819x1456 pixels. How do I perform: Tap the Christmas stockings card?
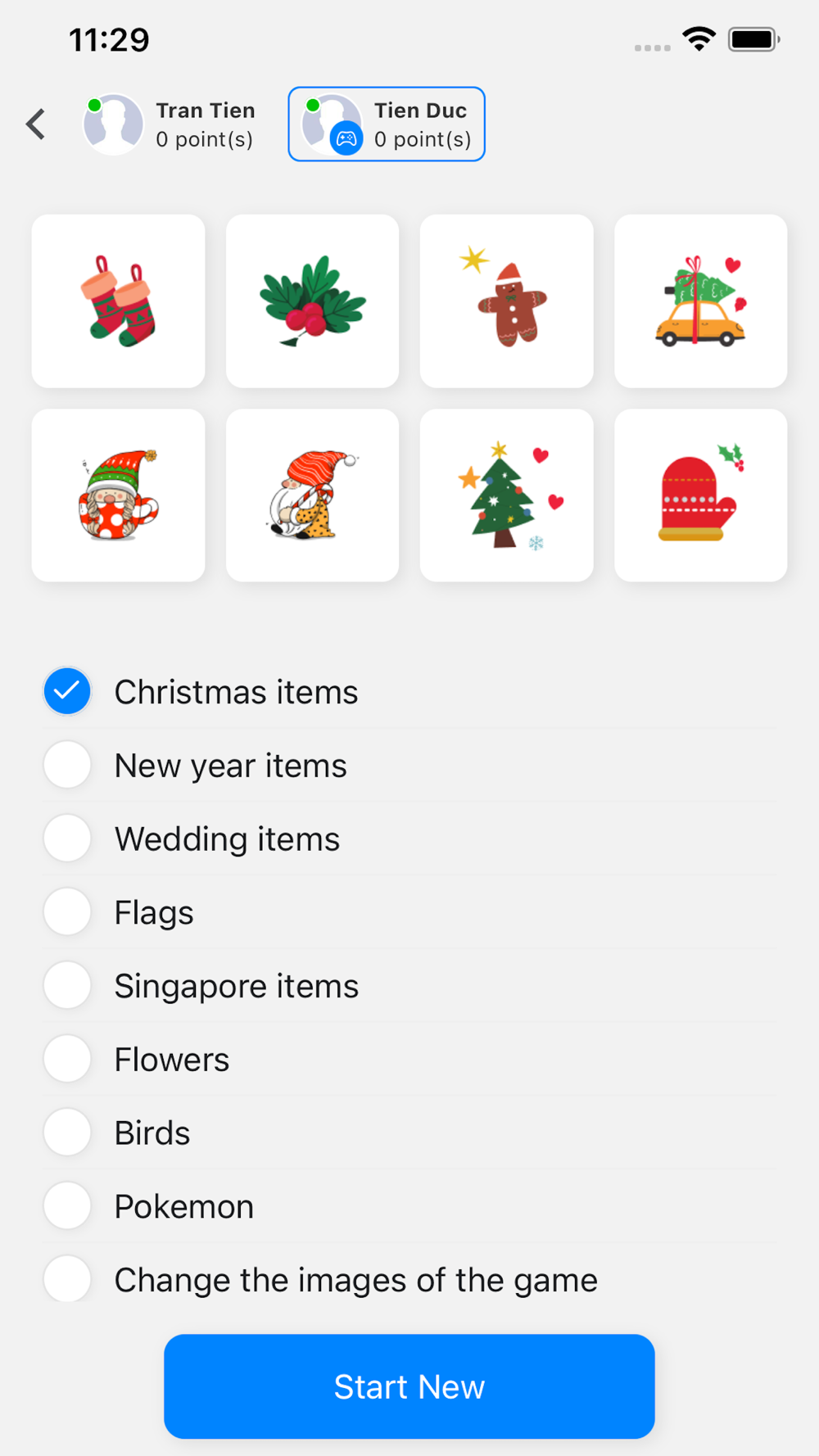pos(119,301)
